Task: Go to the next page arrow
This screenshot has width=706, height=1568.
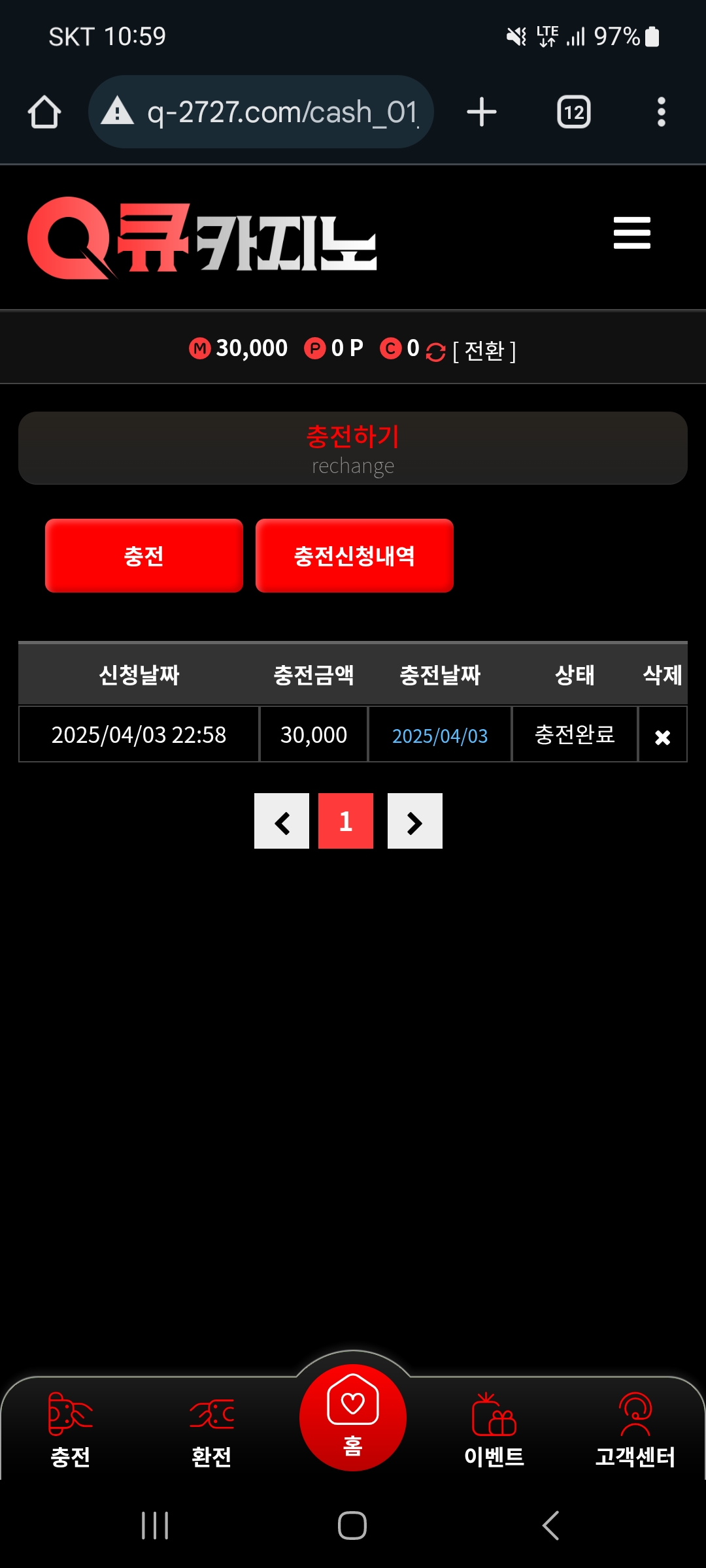Action: (x=415, y=821)
